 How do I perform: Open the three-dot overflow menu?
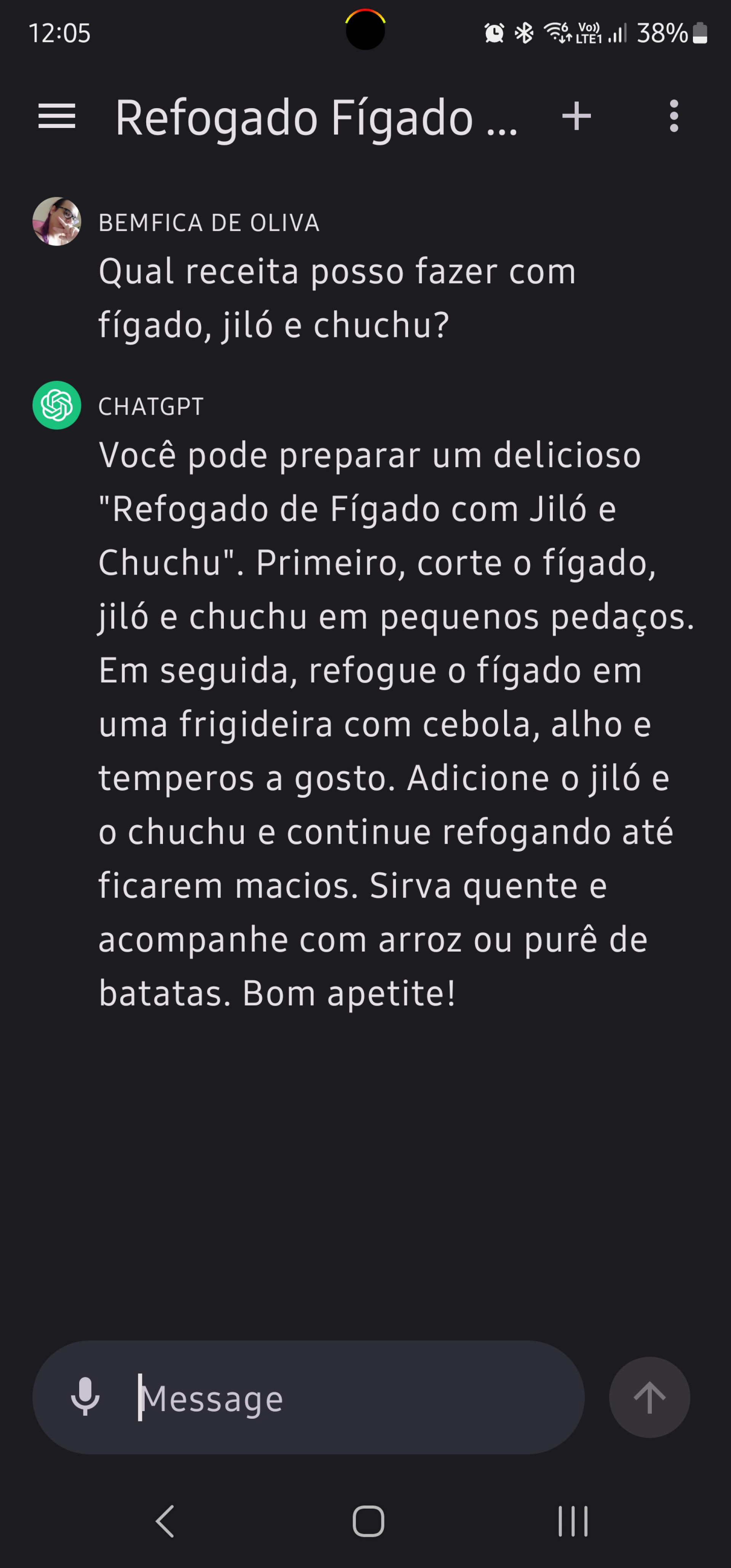click(x=673, y=116)
